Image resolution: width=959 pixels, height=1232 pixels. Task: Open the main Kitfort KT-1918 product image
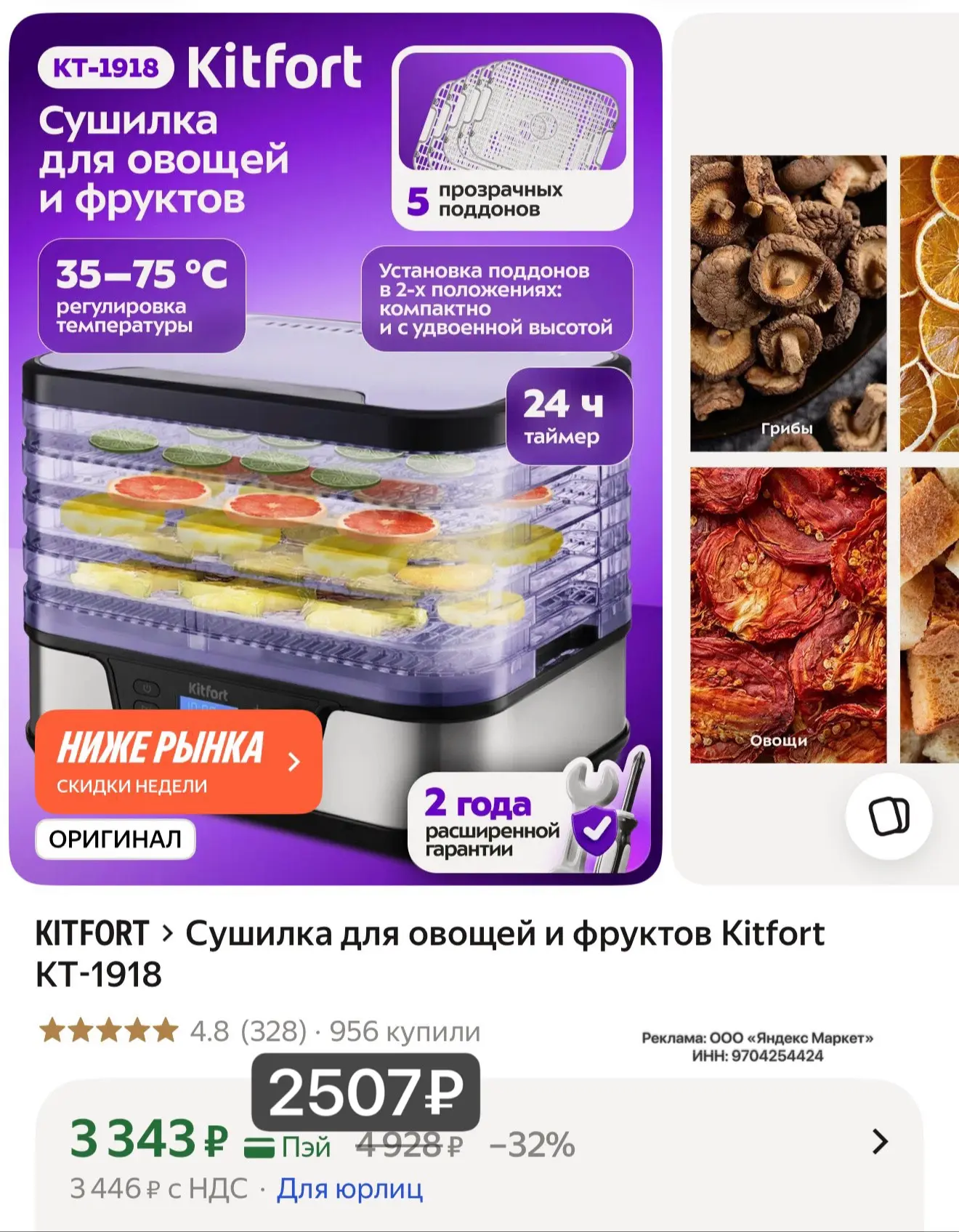[x=335, y=448]
